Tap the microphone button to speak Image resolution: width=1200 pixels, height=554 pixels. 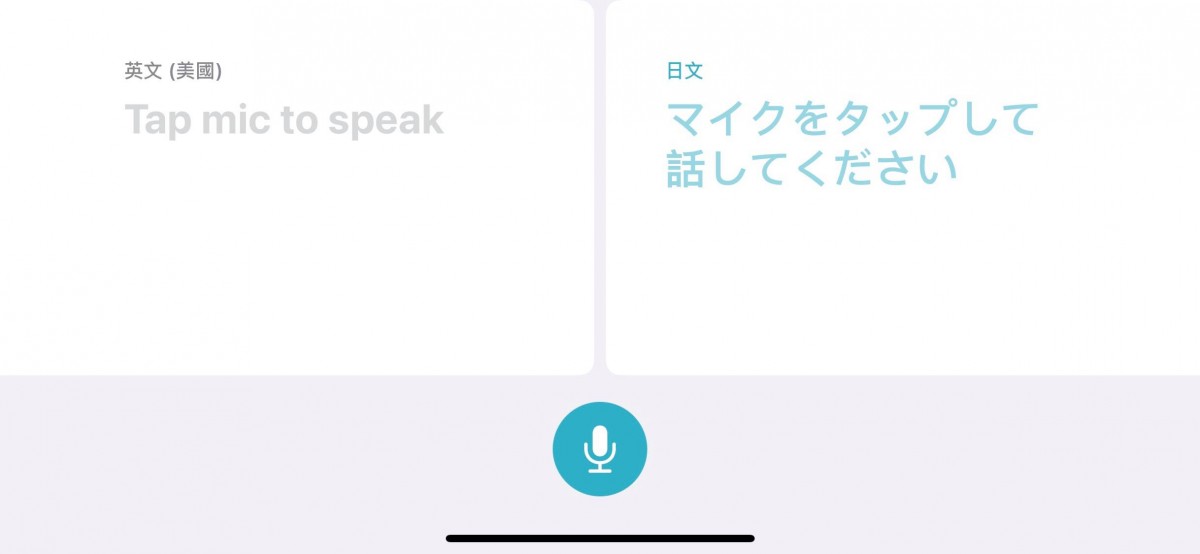tap(600, 449)
